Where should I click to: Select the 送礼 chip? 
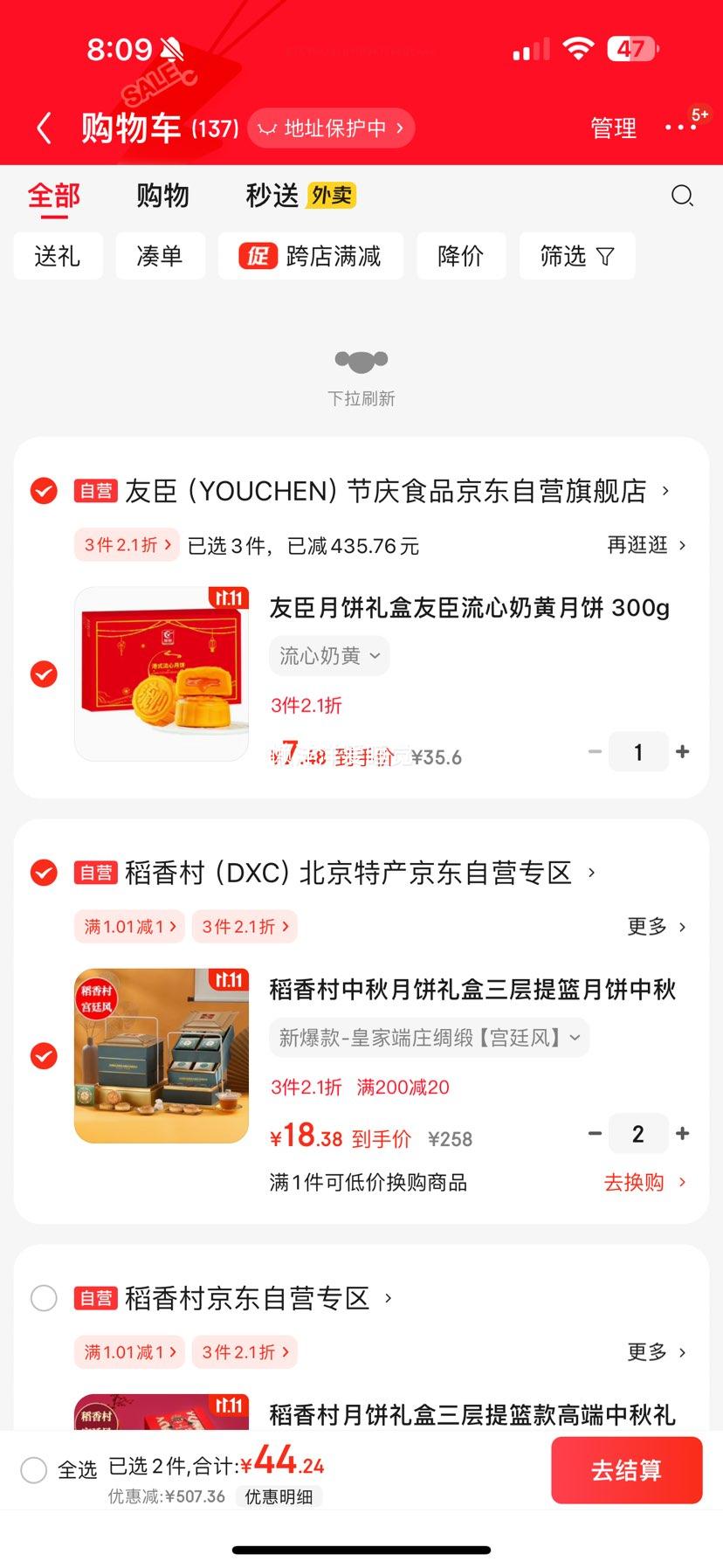pos(58,256)
